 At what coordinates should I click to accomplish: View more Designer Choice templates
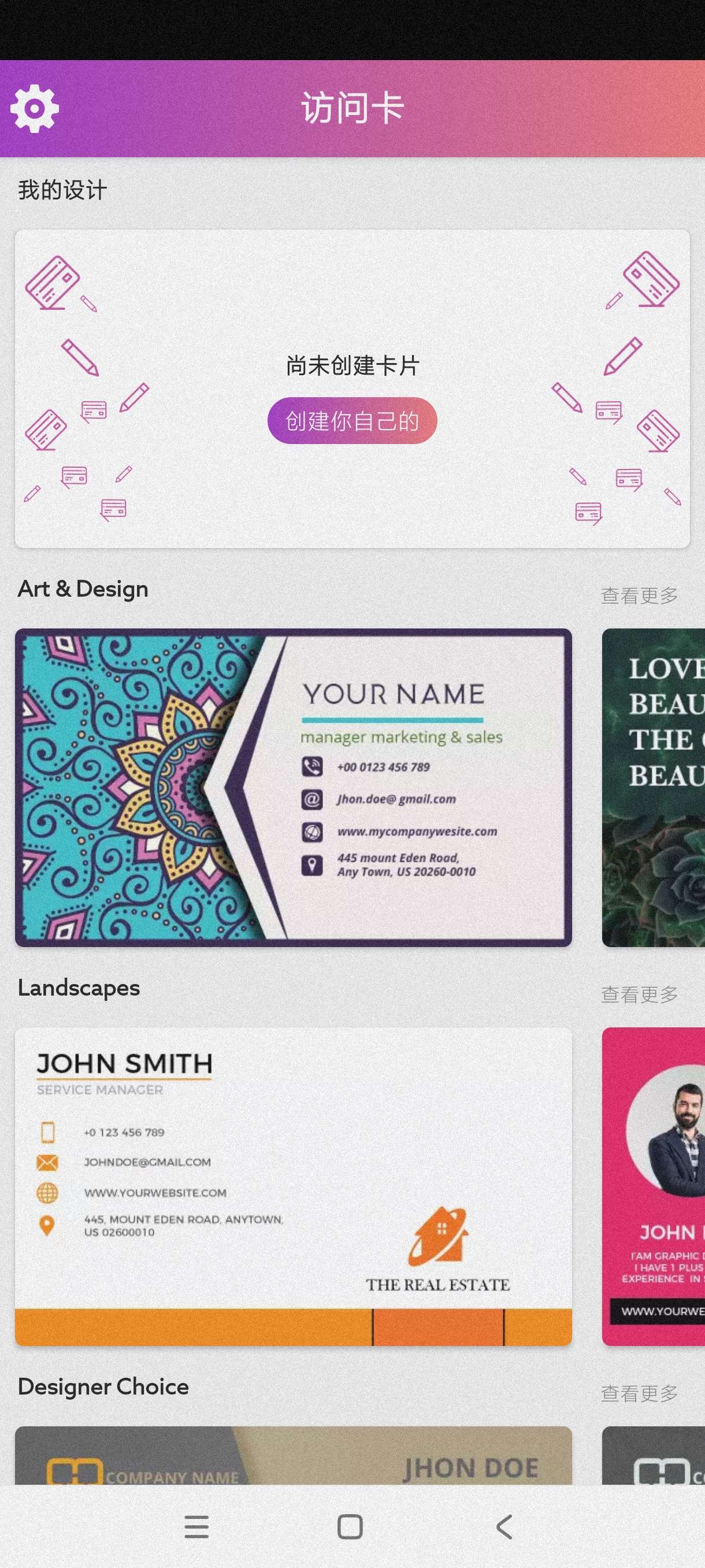tap(639, 1393)
